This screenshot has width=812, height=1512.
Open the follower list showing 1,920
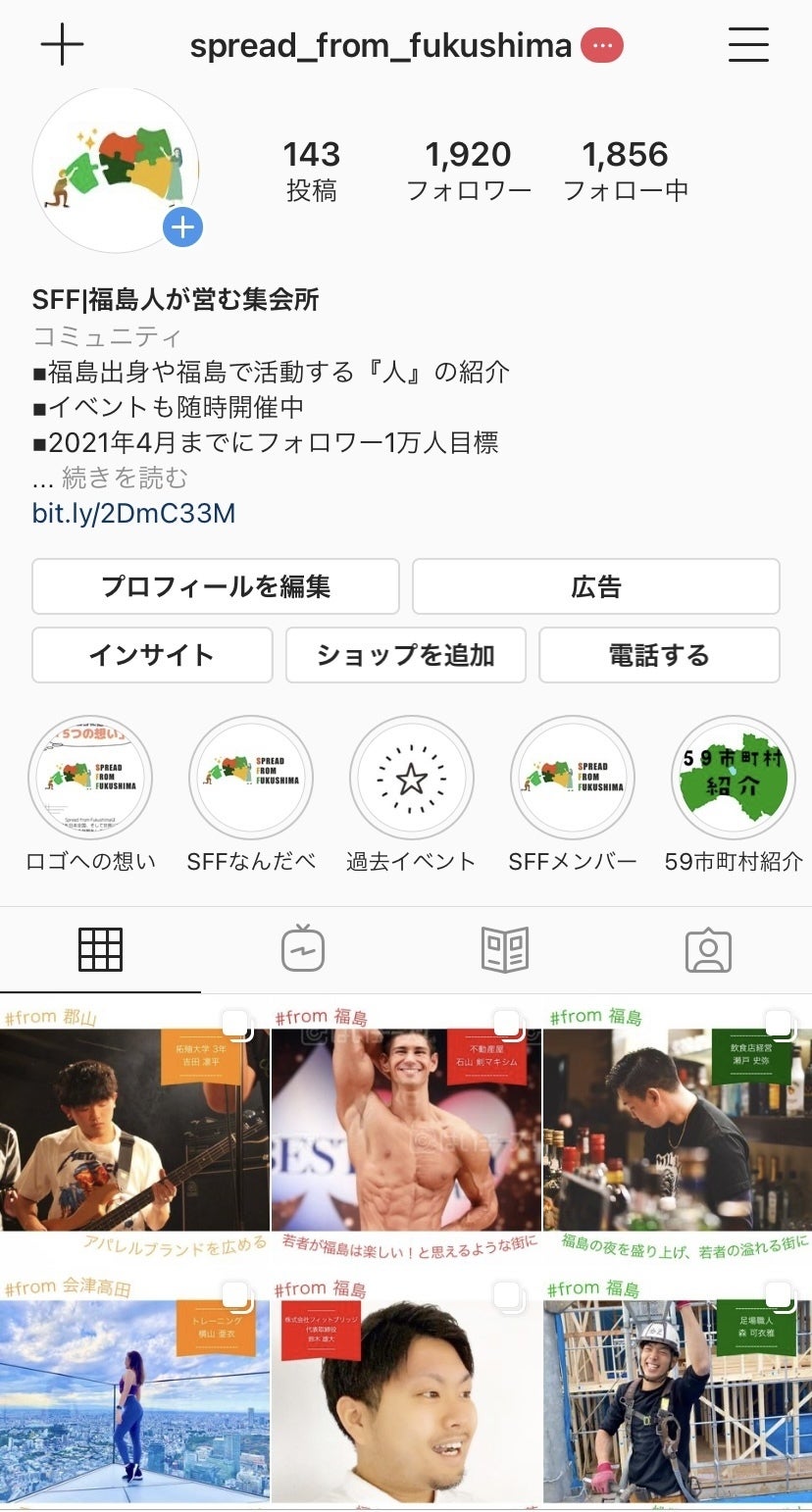(x=469, y=170)
